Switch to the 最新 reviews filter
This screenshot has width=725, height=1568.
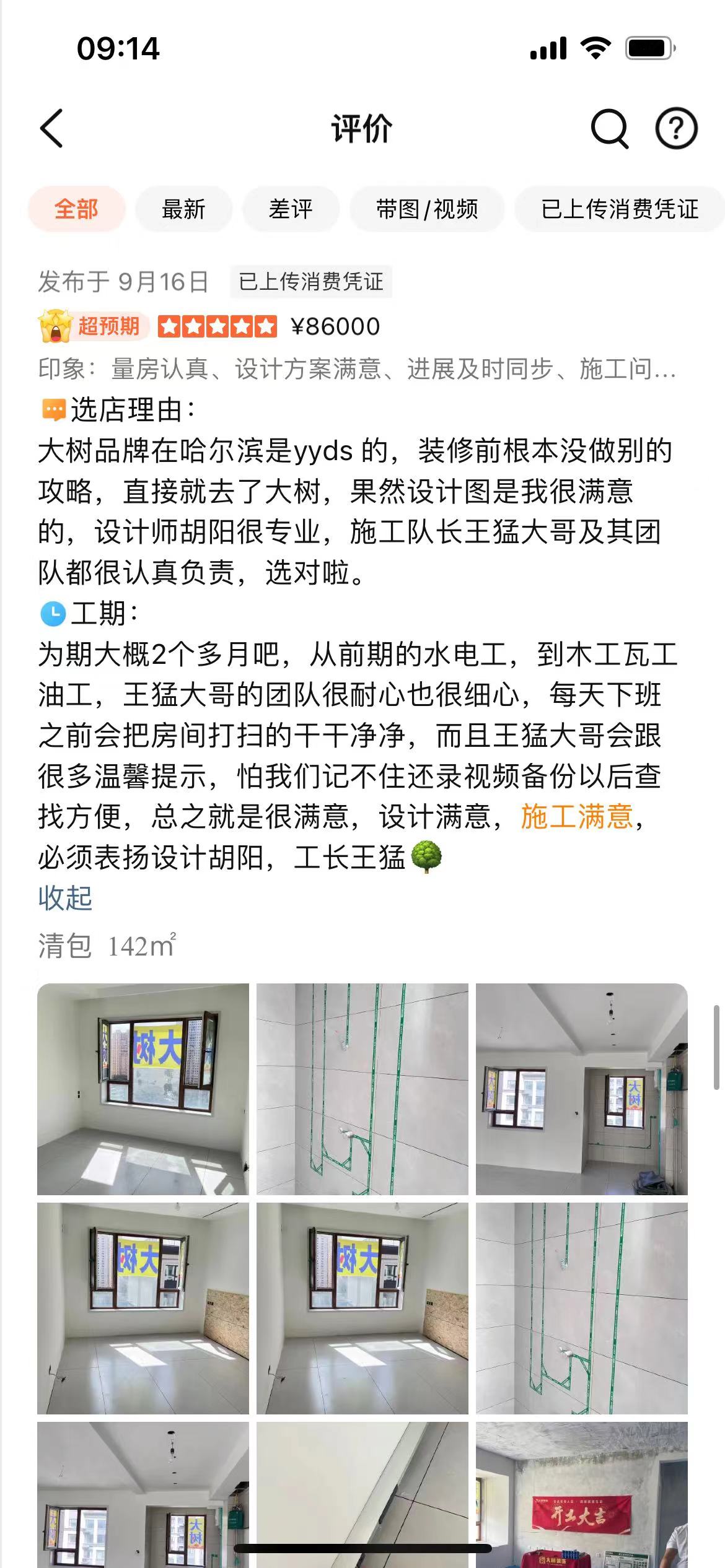coord(183,209)
